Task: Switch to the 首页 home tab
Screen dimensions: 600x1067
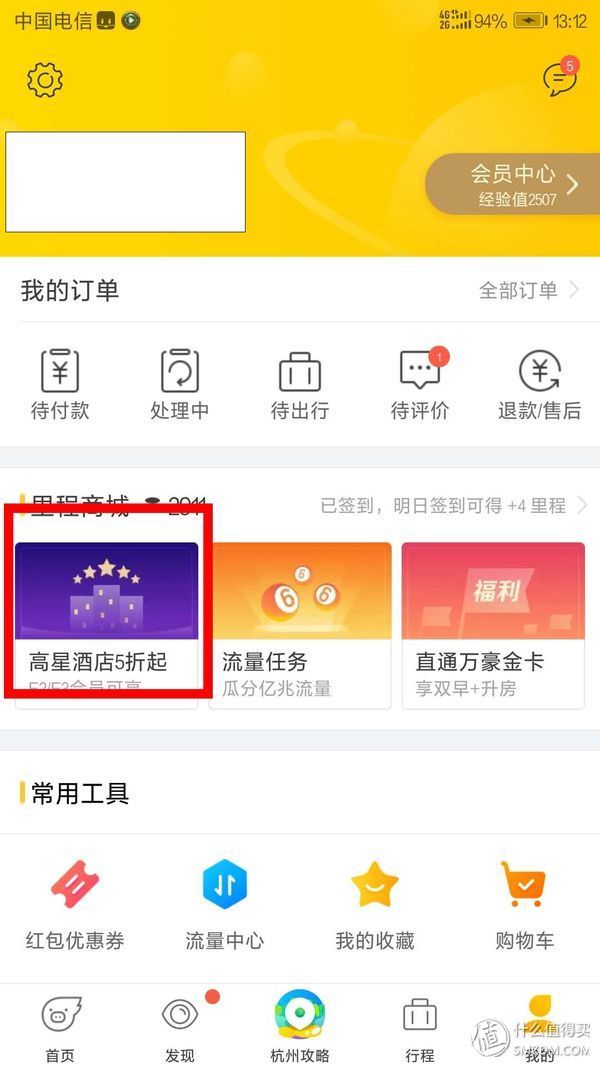Action: pyautogui.click(x=60, y=1027)
